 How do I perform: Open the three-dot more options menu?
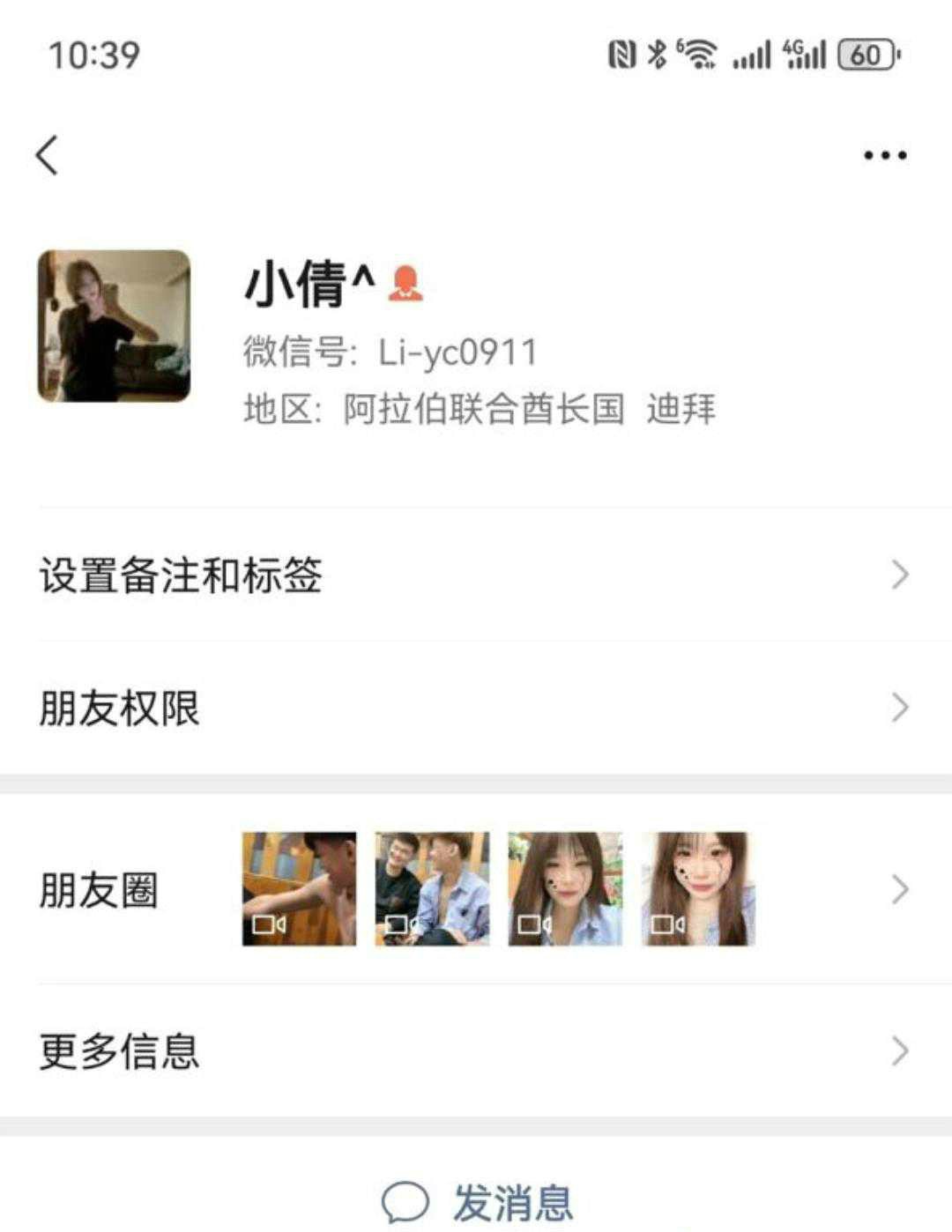884,156
